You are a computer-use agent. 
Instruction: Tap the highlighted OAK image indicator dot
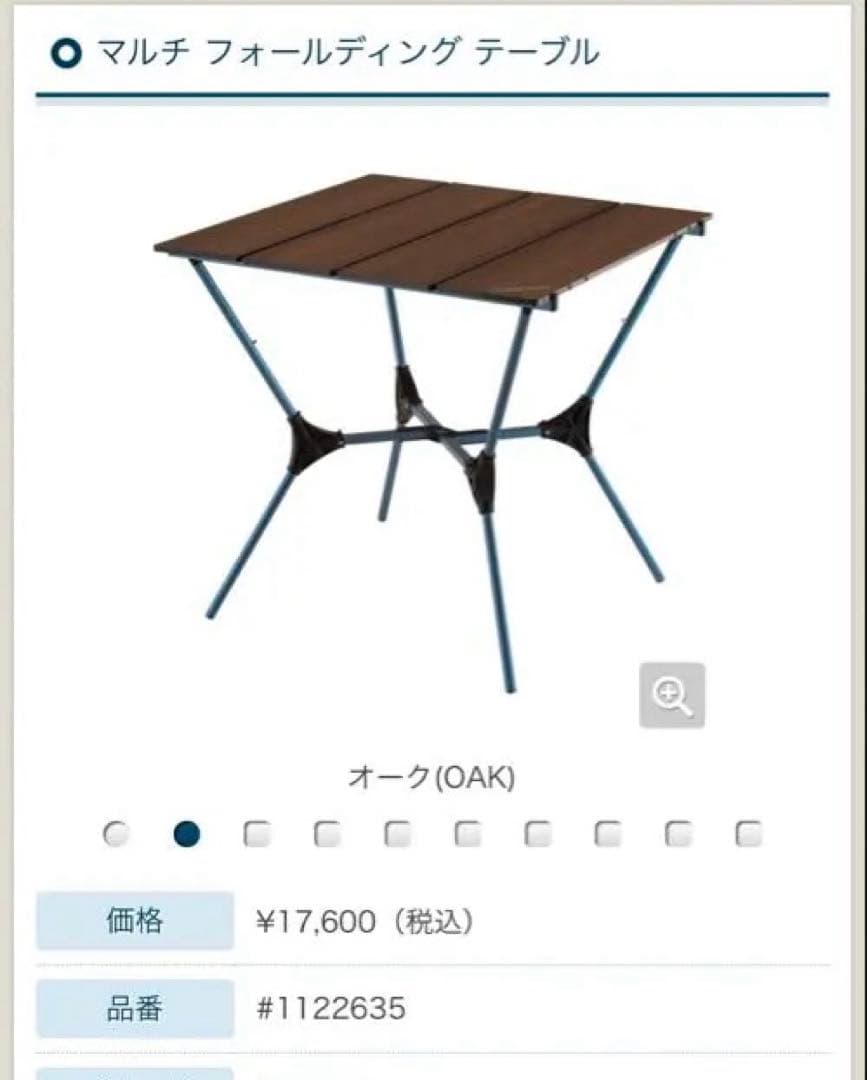point(187,834)
